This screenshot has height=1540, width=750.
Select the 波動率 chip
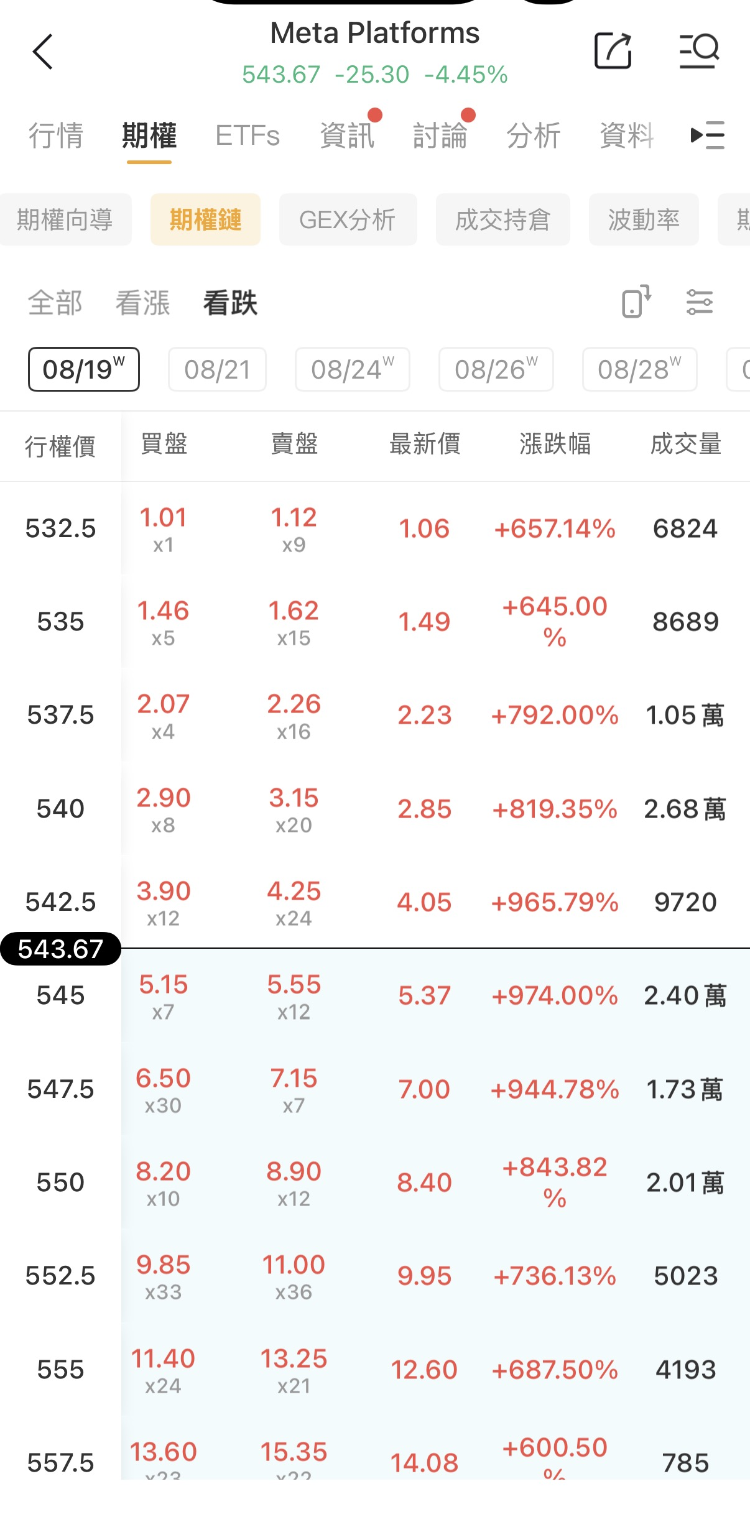click(x=644, y=220)
